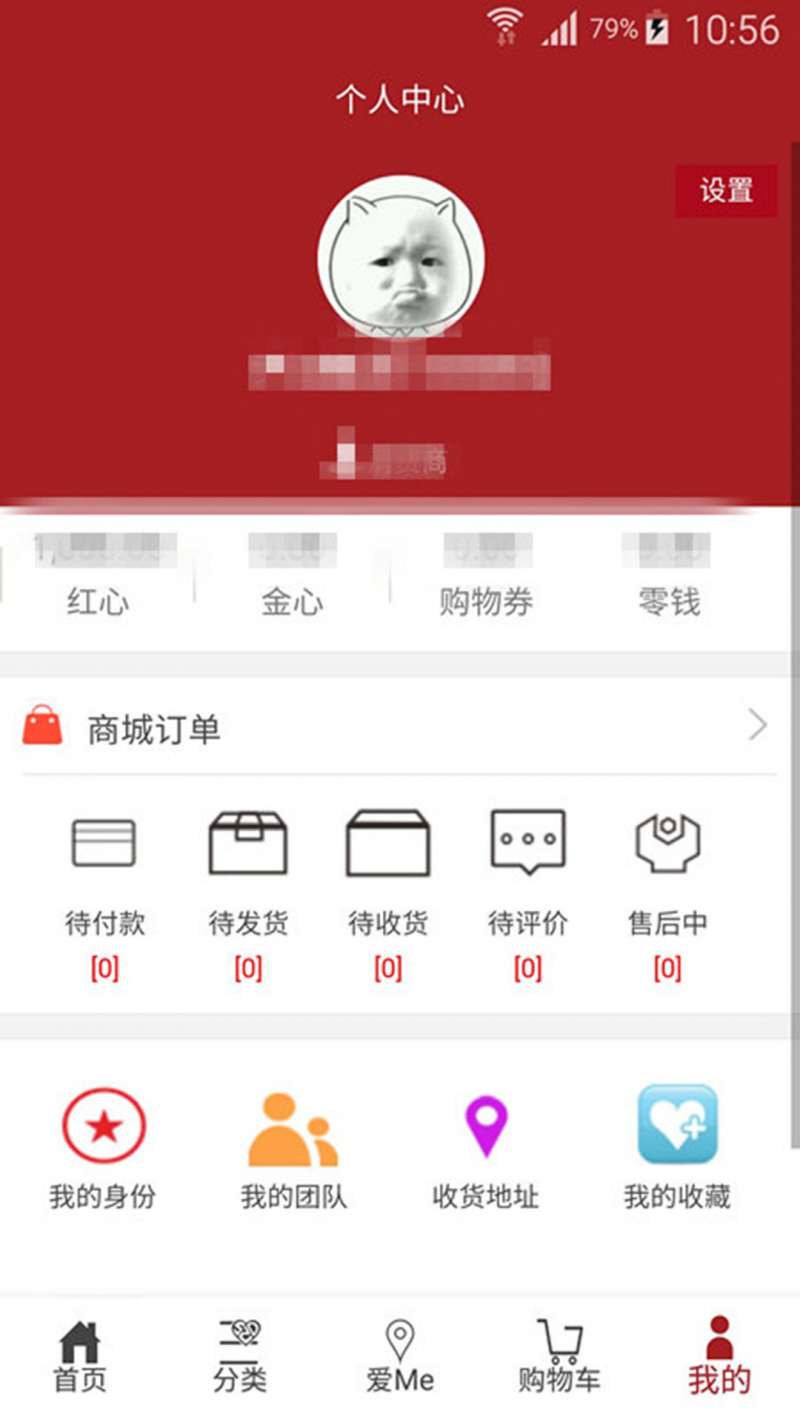800x1422 pixels.
Task: Go to the 购物车 cart tab
Action: [559, 1358]
